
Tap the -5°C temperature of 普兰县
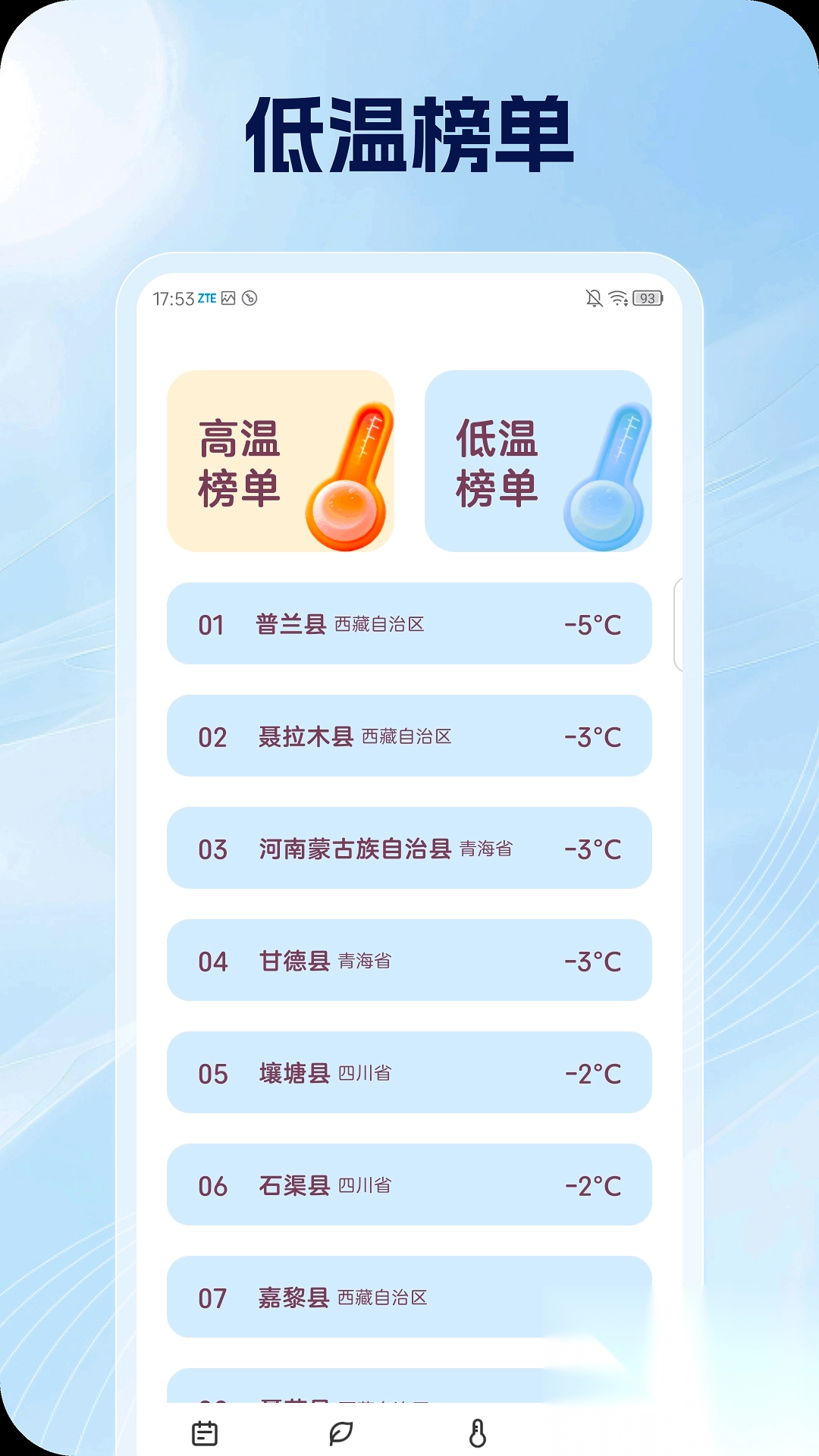coord(594,623)
